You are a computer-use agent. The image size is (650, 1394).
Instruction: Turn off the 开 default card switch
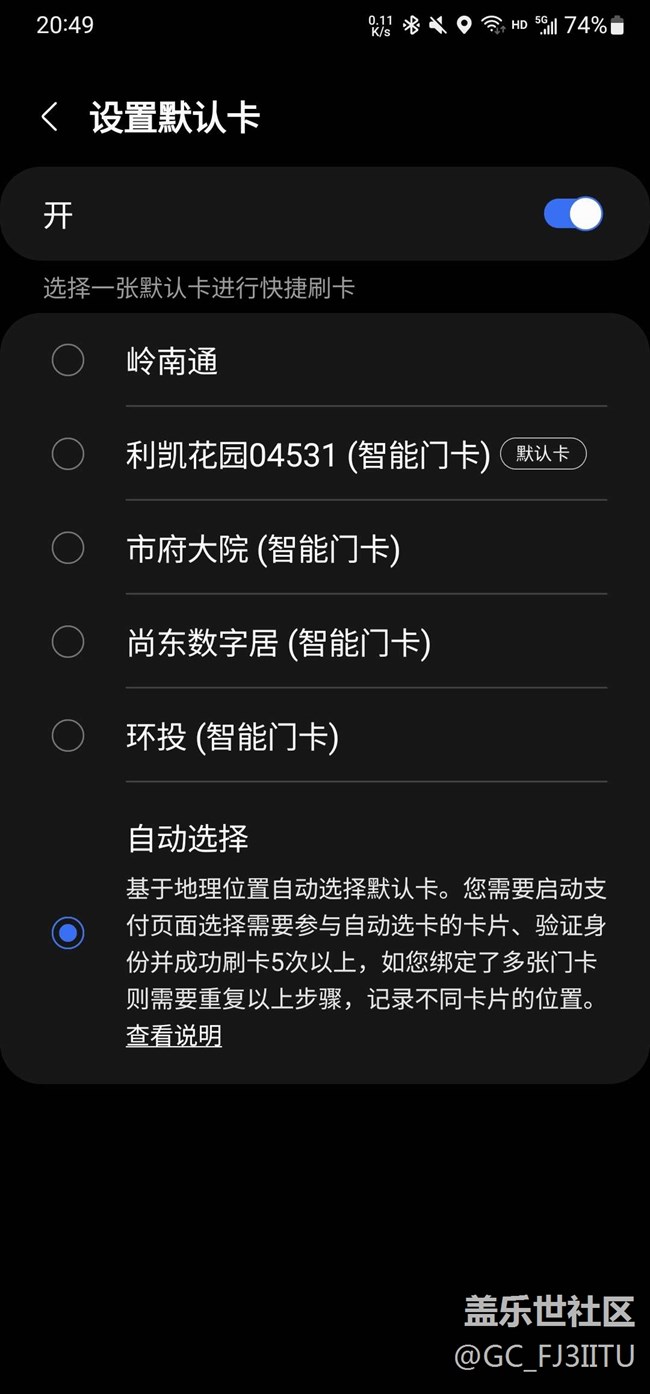(x=572, y=214)
